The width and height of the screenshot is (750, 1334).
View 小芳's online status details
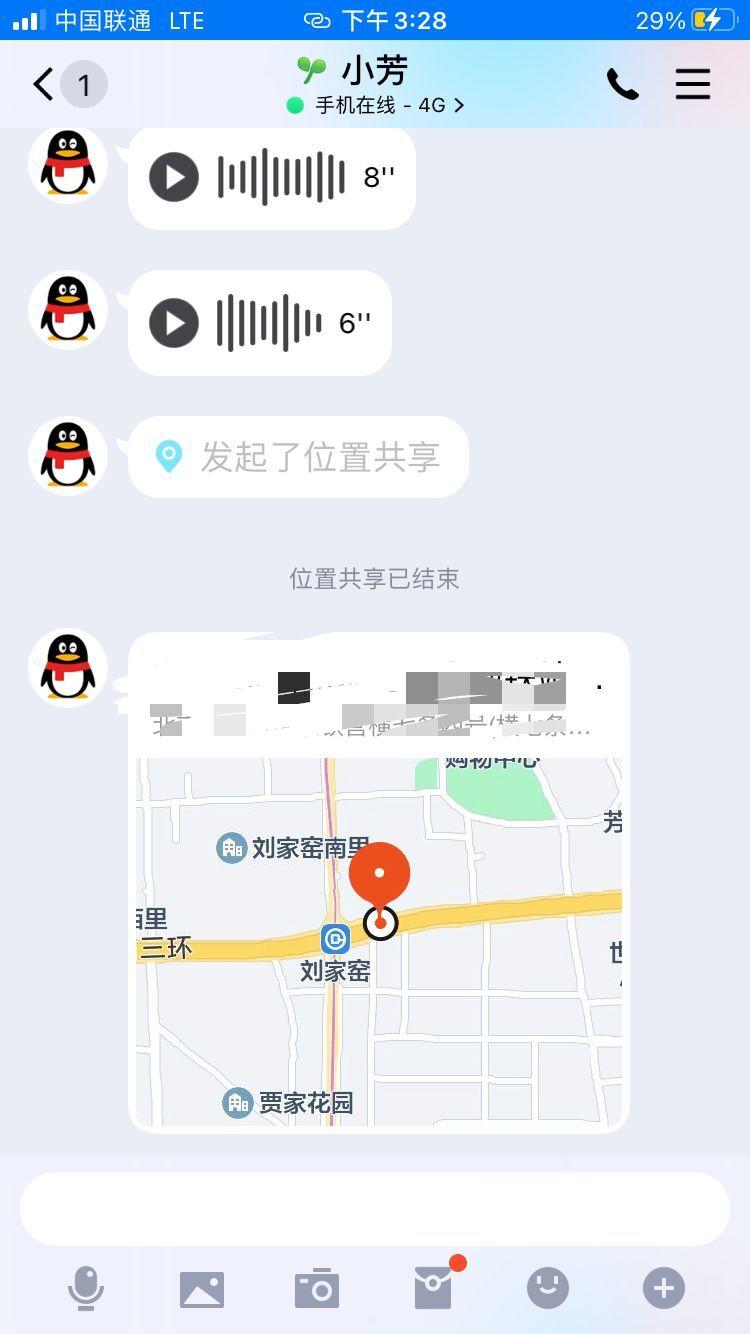tap(376, 105)
